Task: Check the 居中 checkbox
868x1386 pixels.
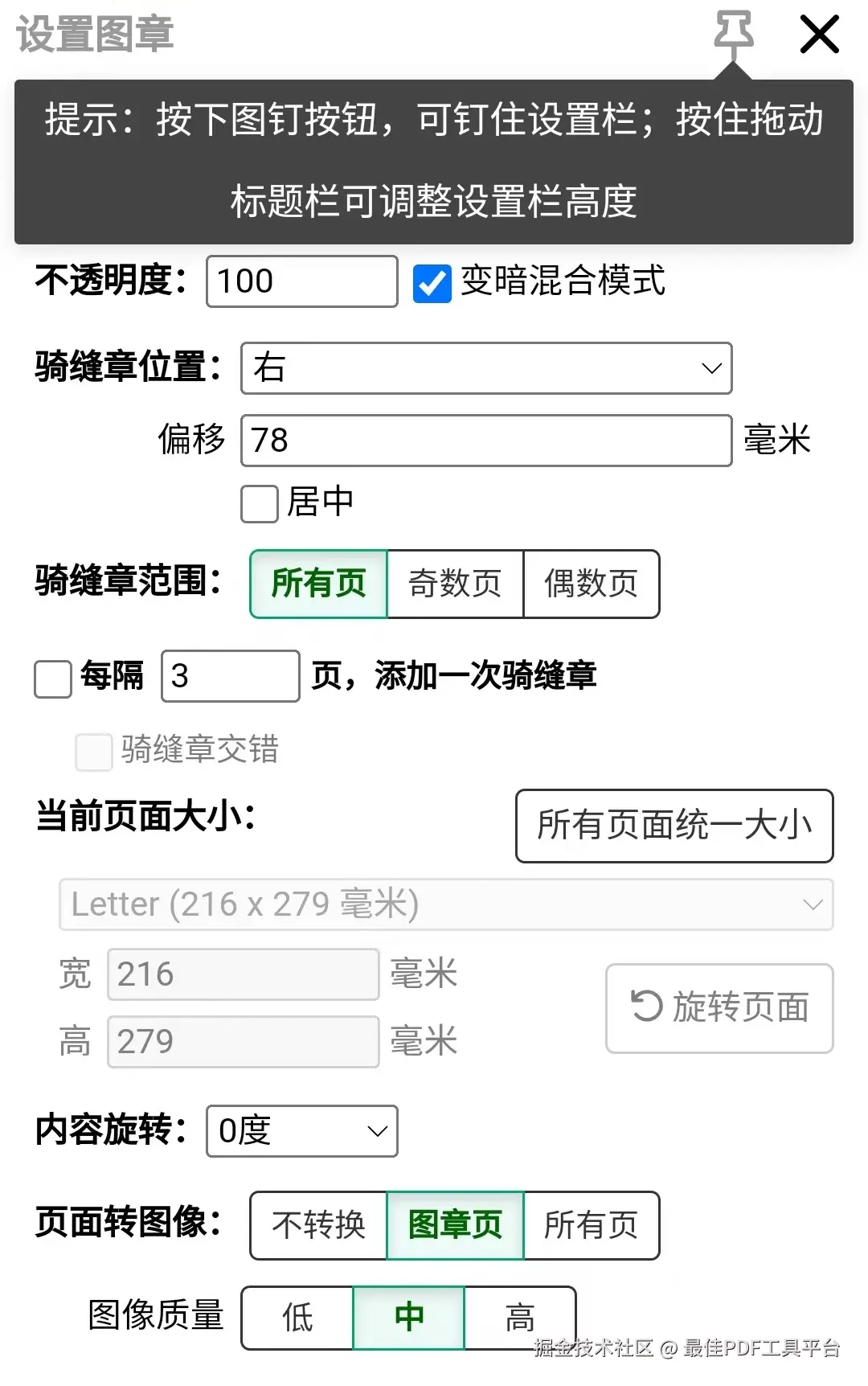Action: [x=260, y=504]
